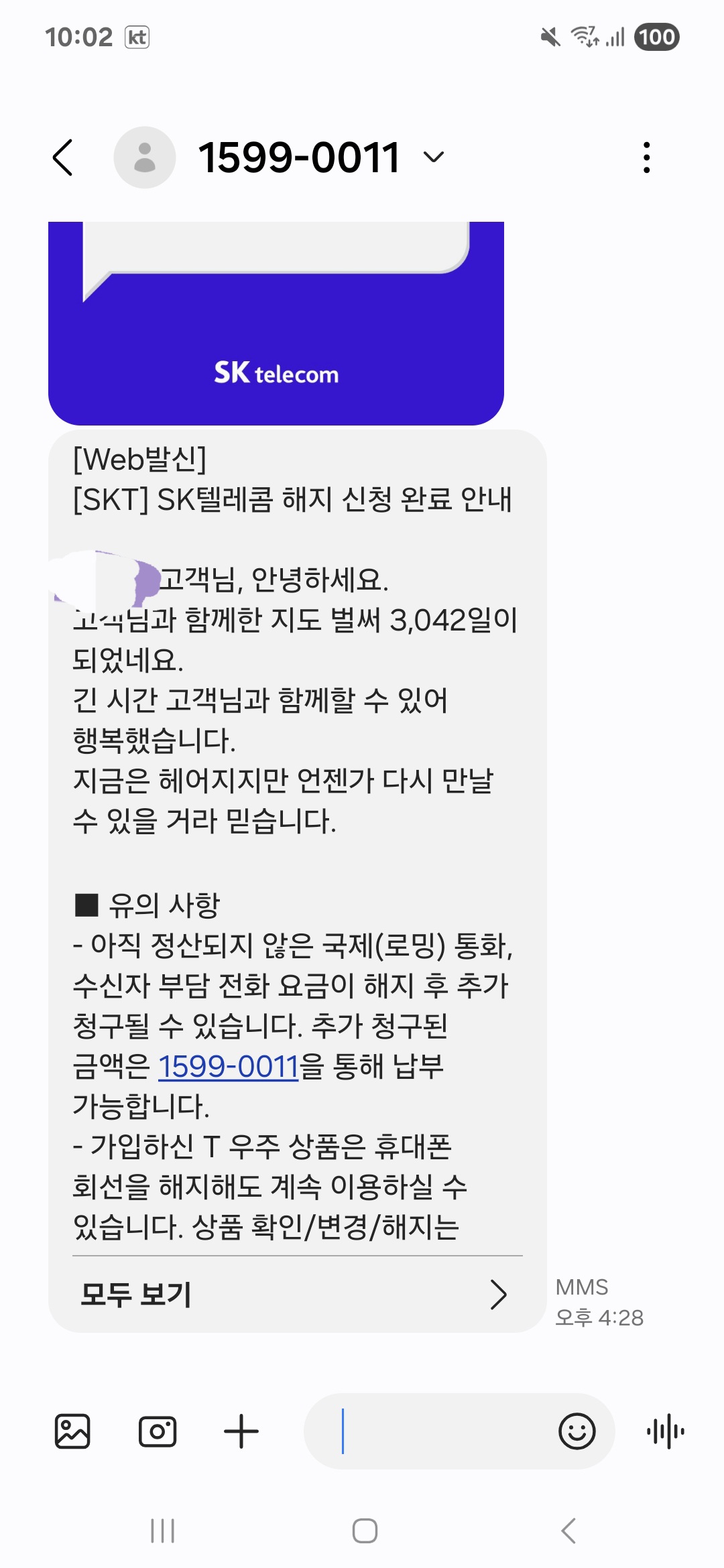Open the three-dot overflow menu
Image resolution: width=724 pixels, height=1568 pixels.
[x=646, y=157]
